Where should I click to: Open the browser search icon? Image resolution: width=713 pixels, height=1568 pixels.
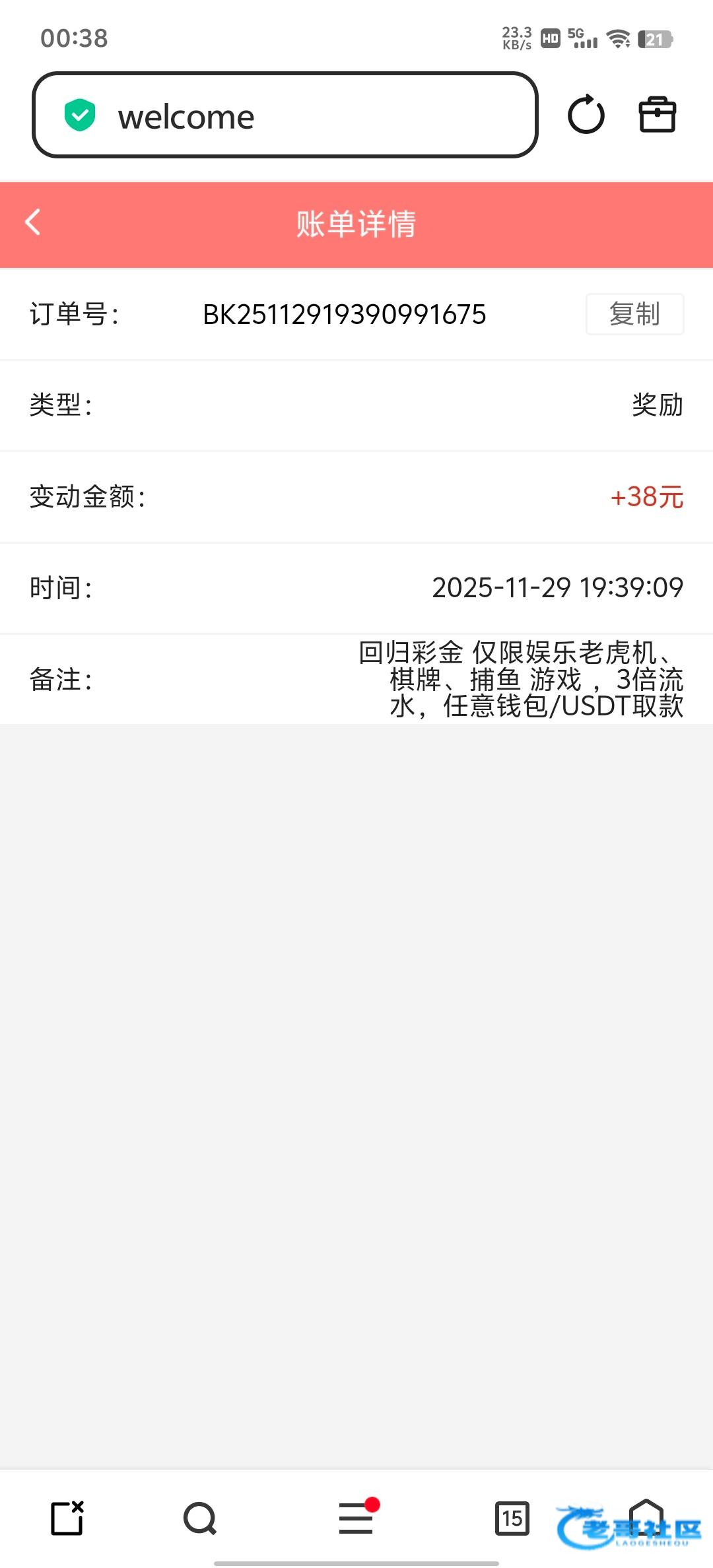[x=200, y=1518]
